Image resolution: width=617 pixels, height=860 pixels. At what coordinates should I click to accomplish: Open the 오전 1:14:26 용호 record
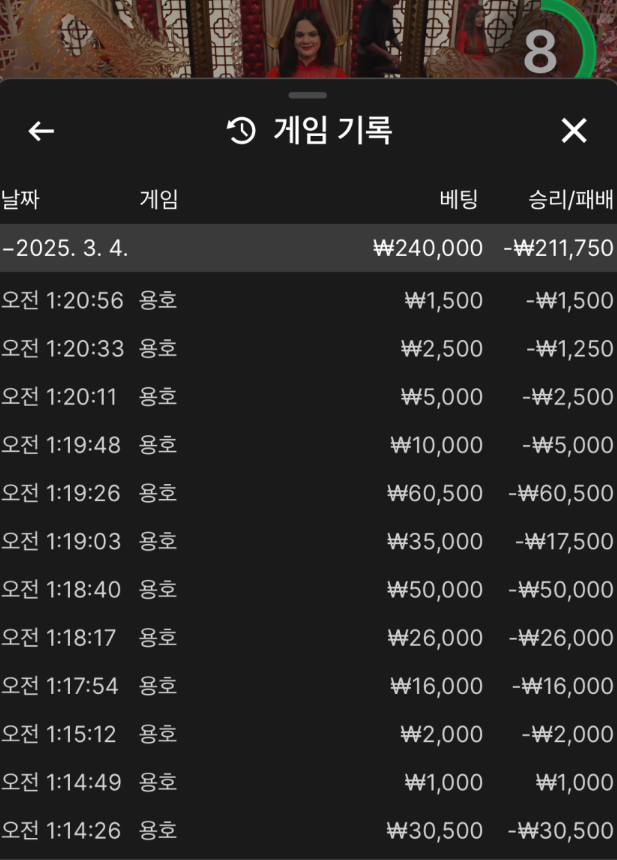coord(308,830)
